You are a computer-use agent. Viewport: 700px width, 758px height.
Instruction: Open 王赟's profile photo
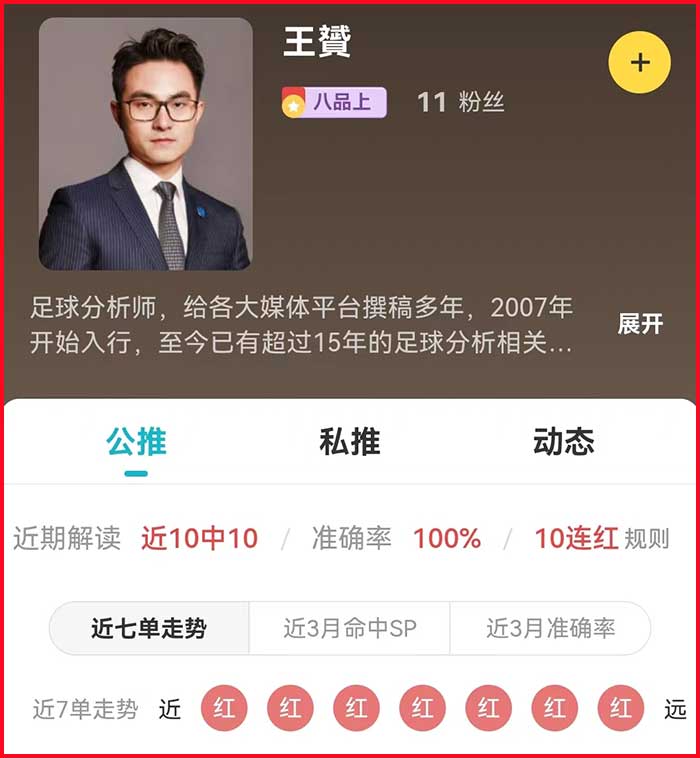pyautogui.click(x=145, y=144)
